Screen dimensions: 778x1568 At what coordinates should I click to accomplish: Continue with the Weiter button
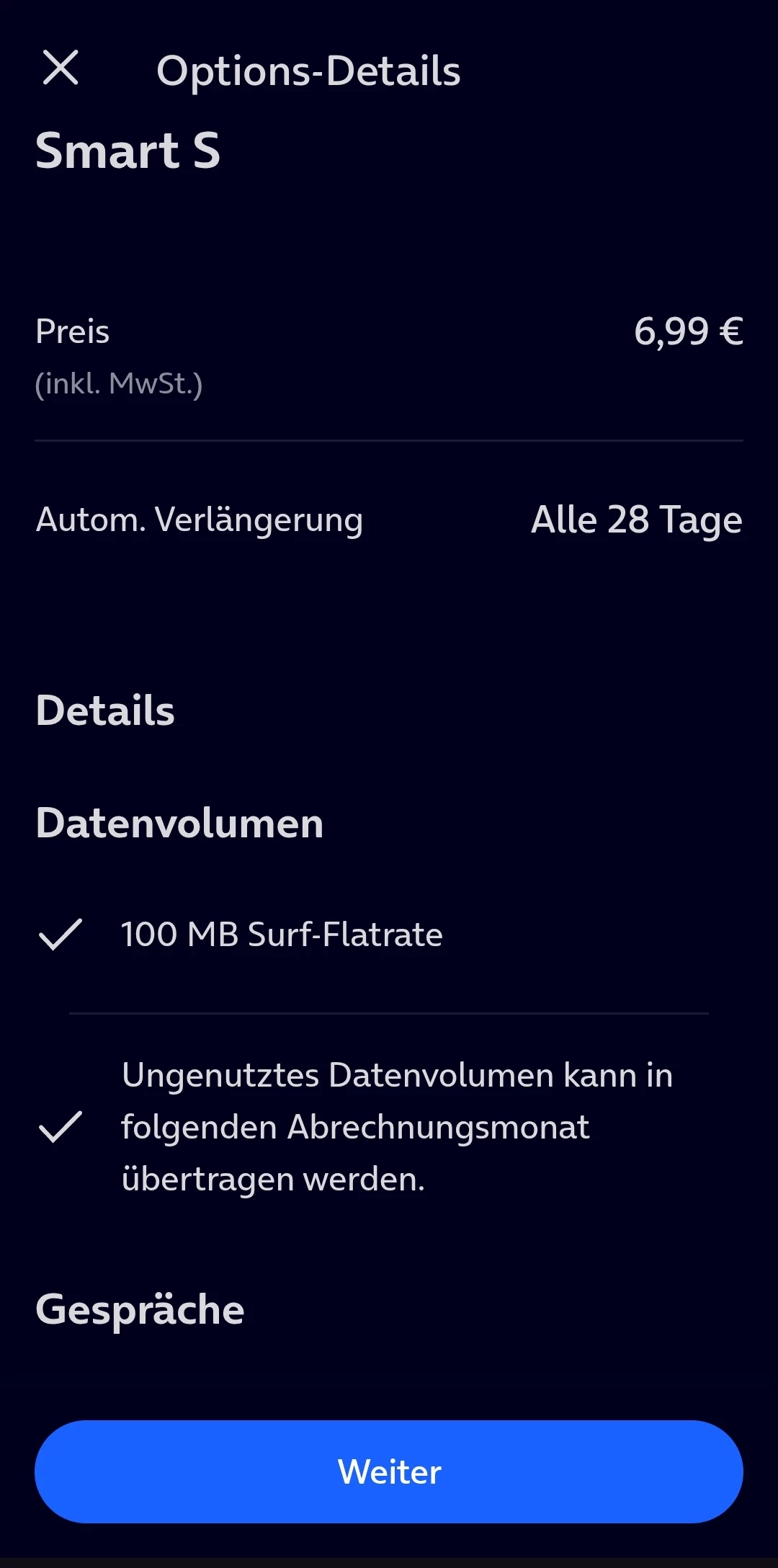pyautogui.click(x=389, y=1471)
